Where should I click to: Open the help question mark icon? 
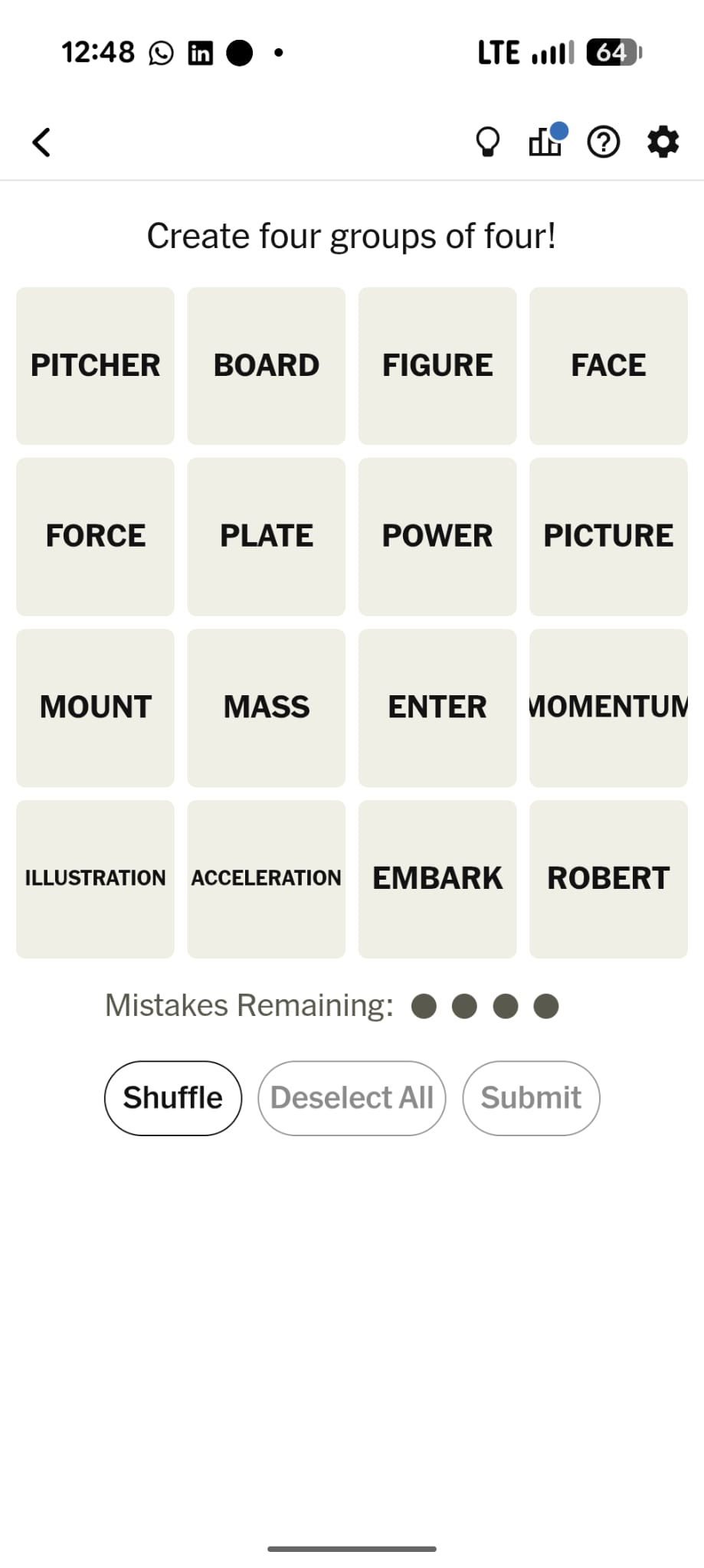603,142
